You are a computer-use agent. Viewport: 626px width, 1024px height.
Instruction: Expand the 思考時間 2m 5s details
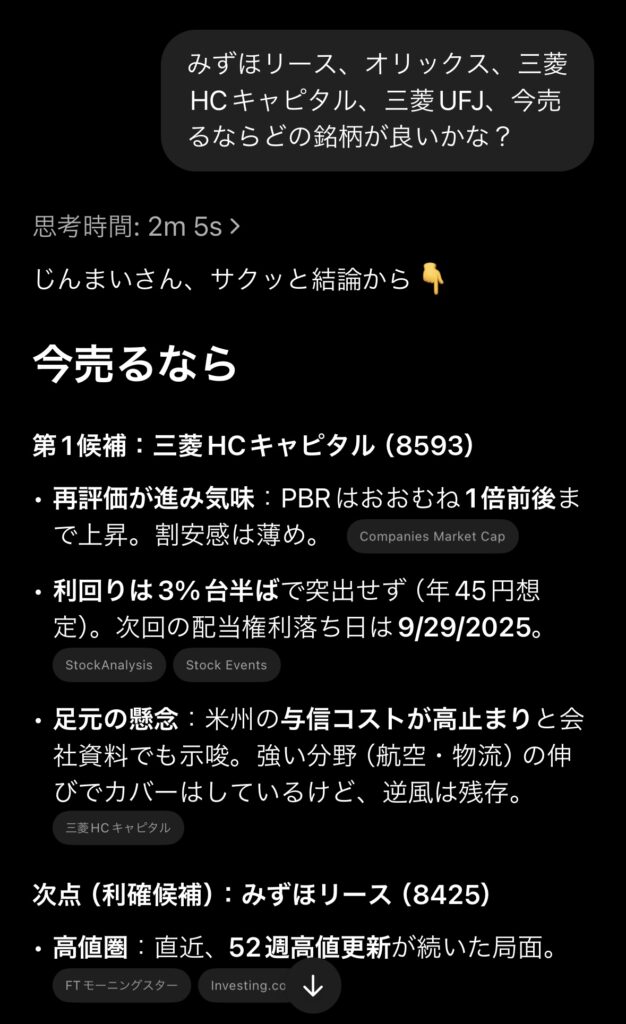click(x=137, y=227)
